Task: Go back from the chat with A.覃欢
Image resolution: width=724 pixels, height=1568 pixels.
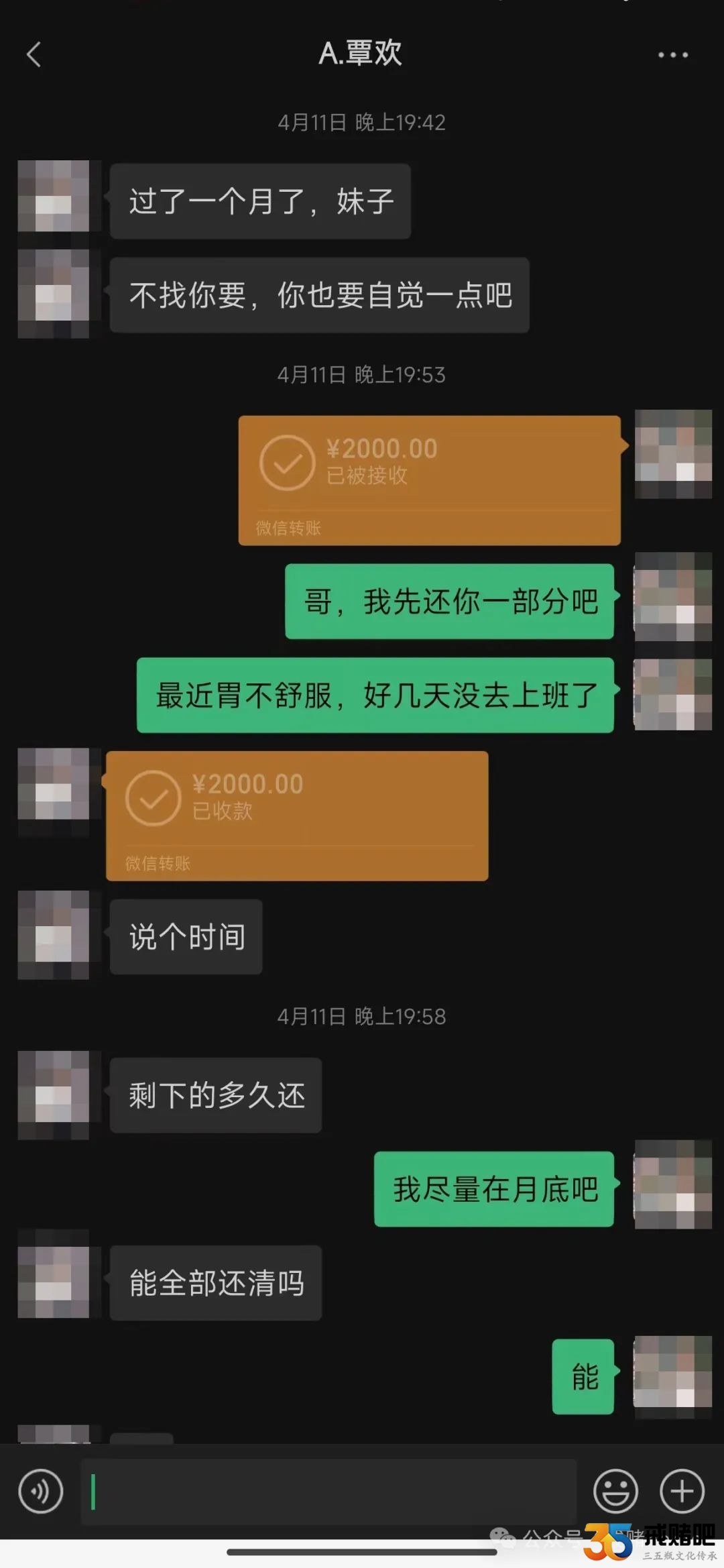Action: click(34, 54)
